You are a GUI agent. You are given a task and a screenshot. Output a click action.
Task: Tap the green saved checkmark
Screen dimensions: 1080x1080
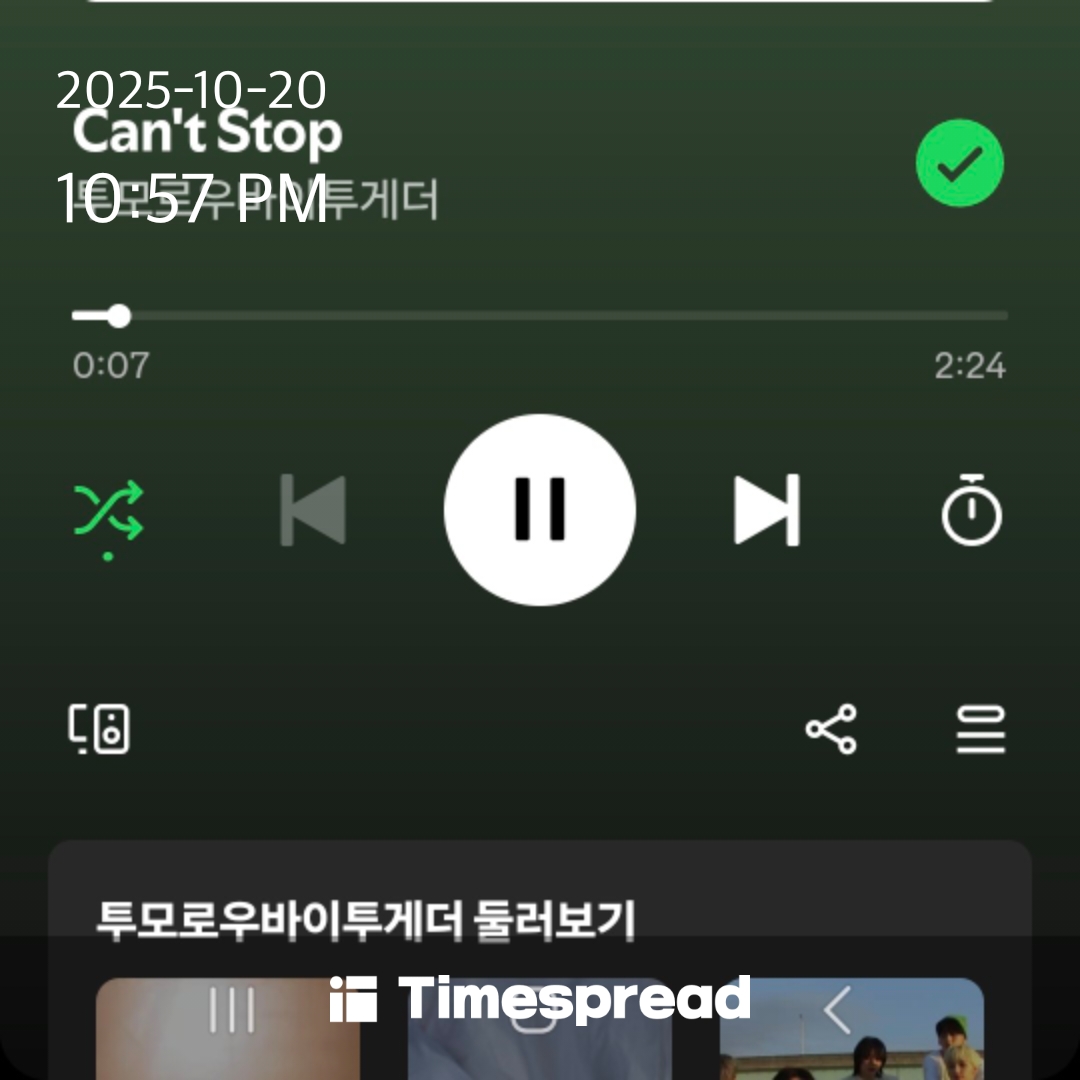click(960, 163)
